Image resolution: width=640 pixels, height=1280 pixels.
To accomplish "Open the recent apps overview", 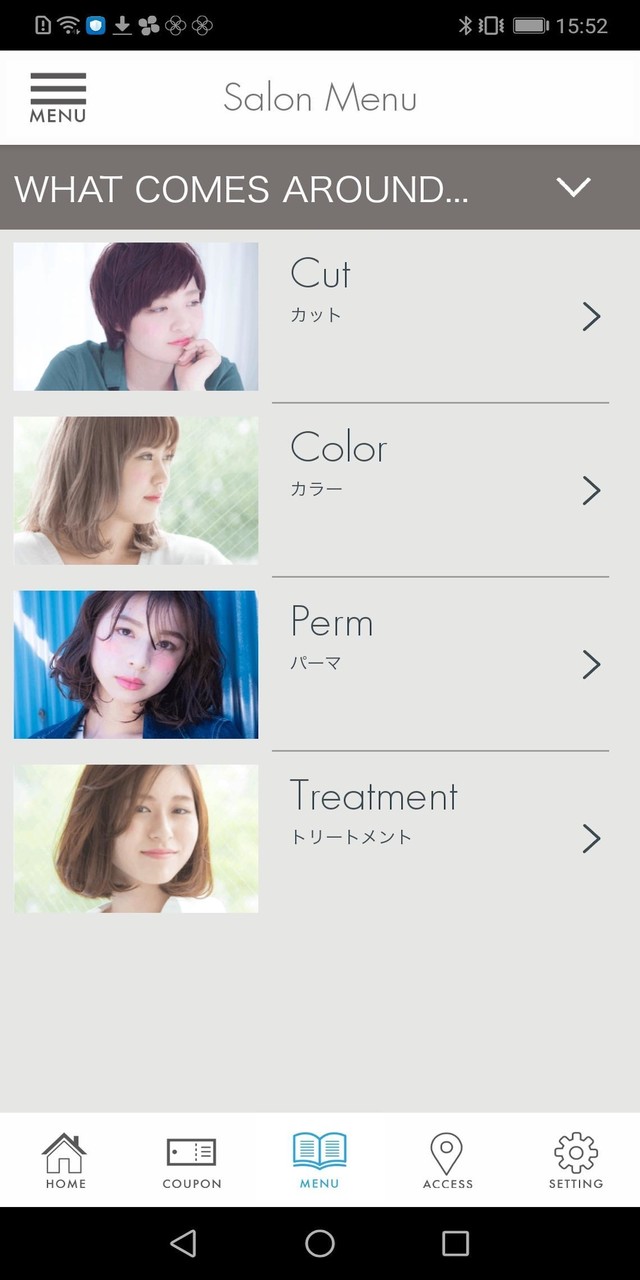I will pyautogui.click(x=455, y=1243).
